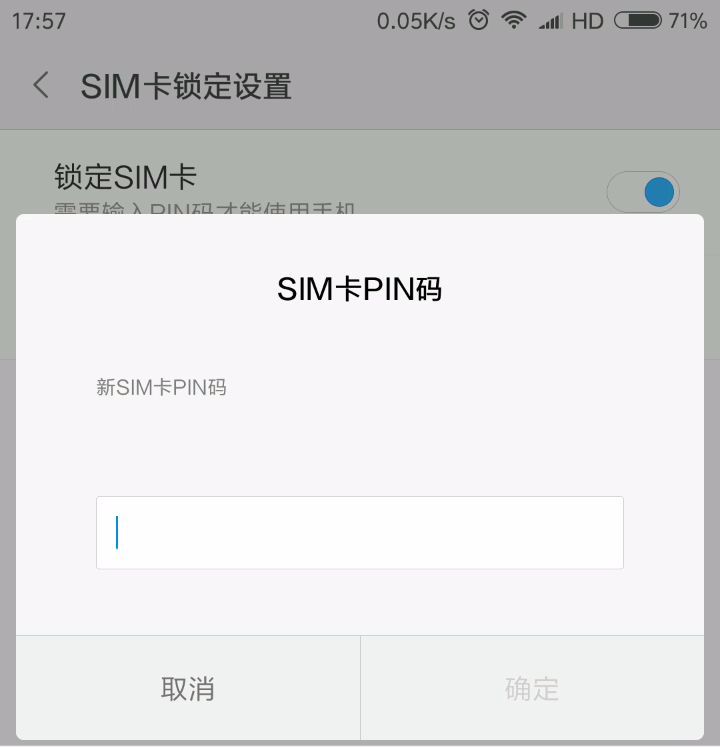
Task: Click the SIM卡锁定设置 title text
Action: (186, 86)
